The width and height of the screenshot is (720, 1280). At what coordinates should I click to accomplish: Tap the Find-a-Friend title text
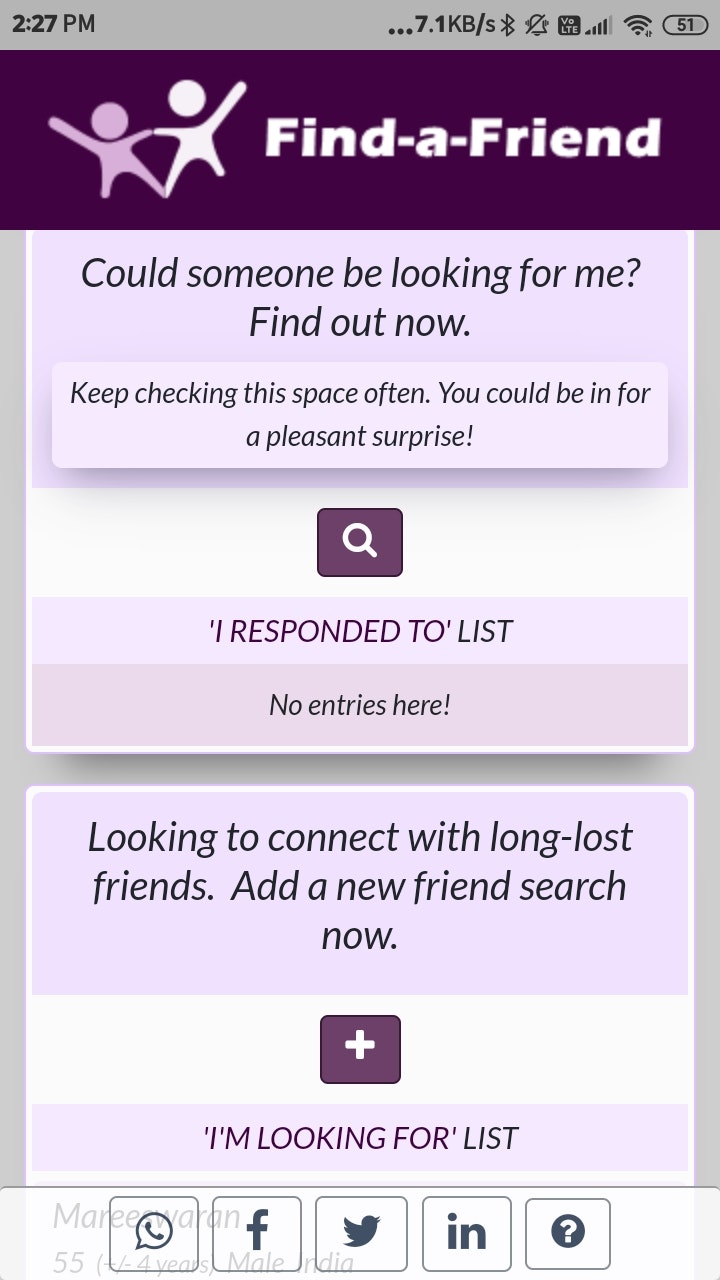[x=460, y=138]
